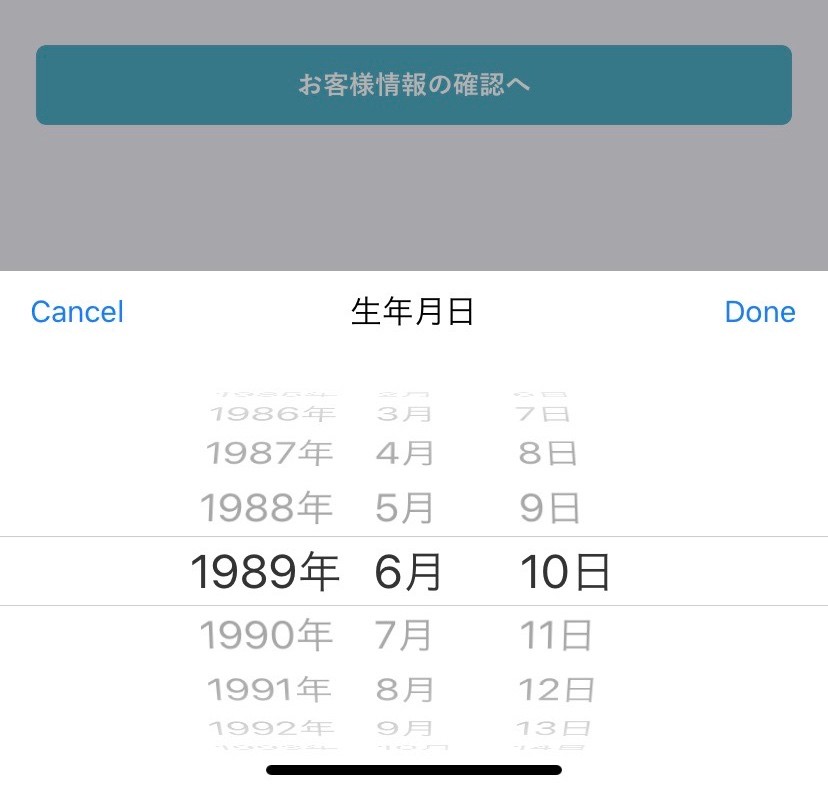Choose 11日 as the birth day

(x=556, y=635)
